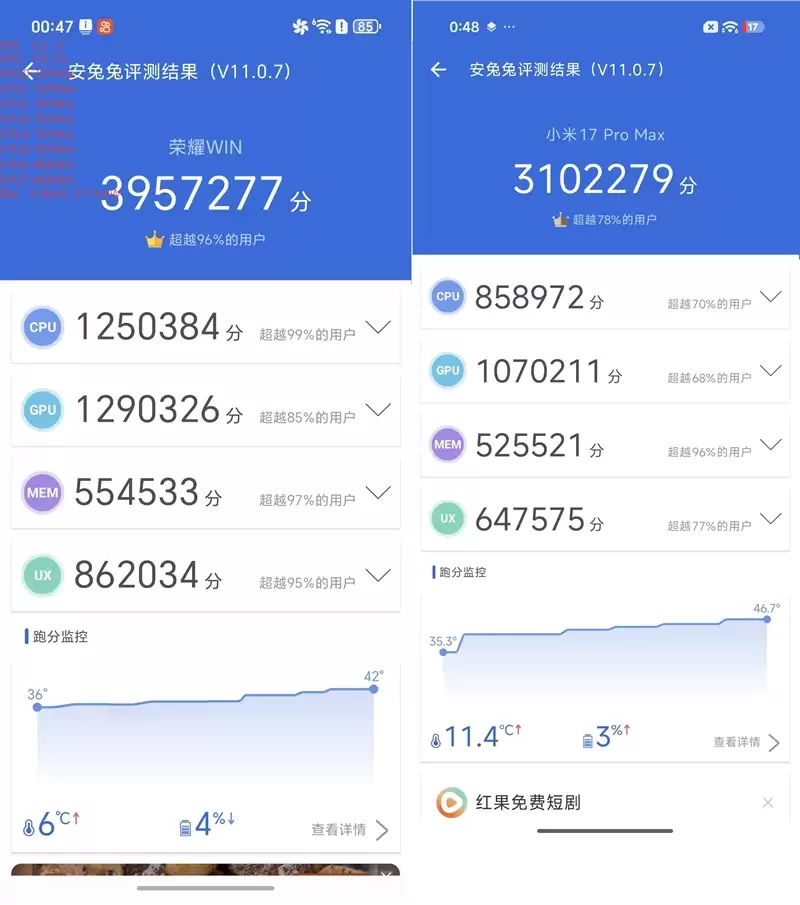Image resolution: width=800 pixels, height=905 pixels.
Task: Select the CPU score icon under 荣耀WIN
Action: pyautogui.click(x=42, y=327)
